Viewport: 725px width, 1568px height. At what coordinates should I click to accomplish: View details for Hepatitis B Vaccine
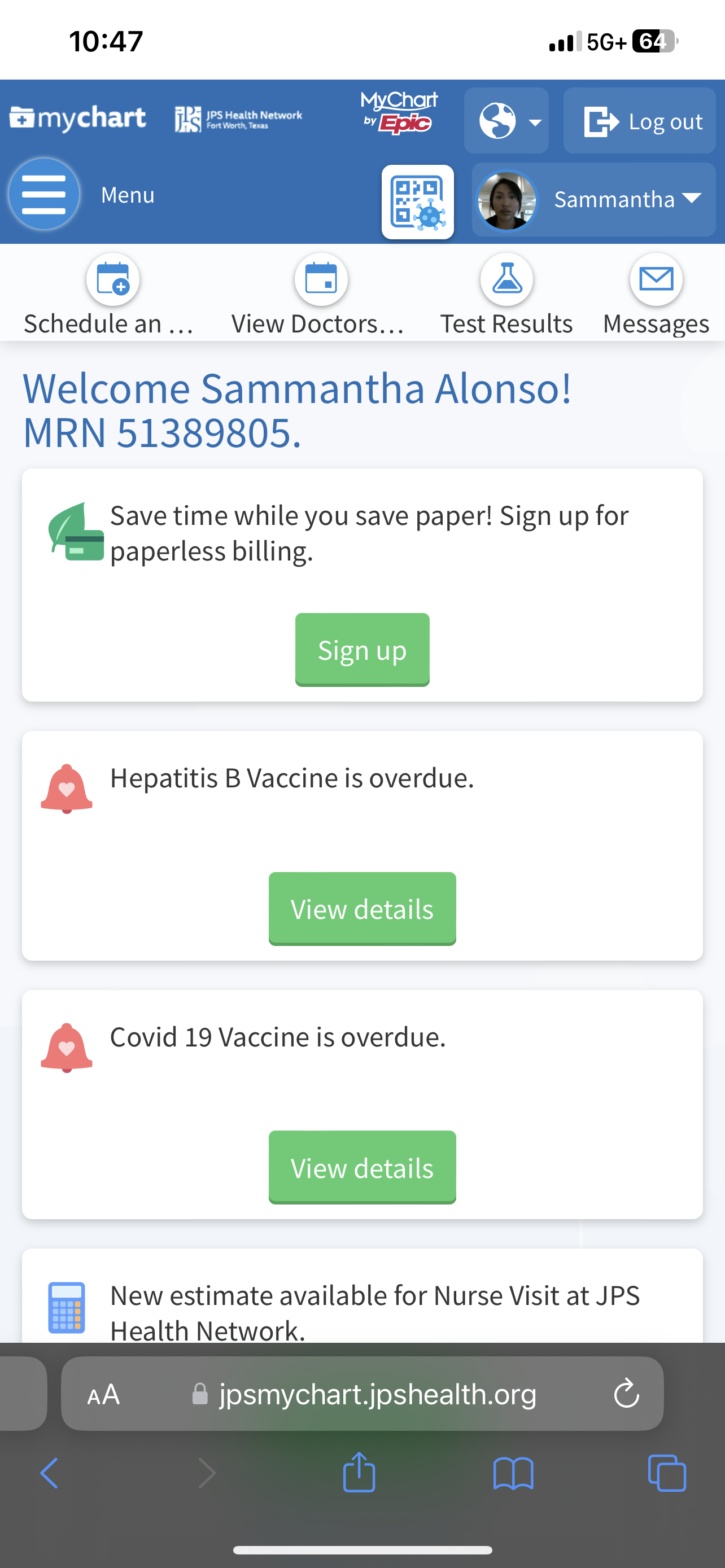pyautogui.click(x=362, y=909)
